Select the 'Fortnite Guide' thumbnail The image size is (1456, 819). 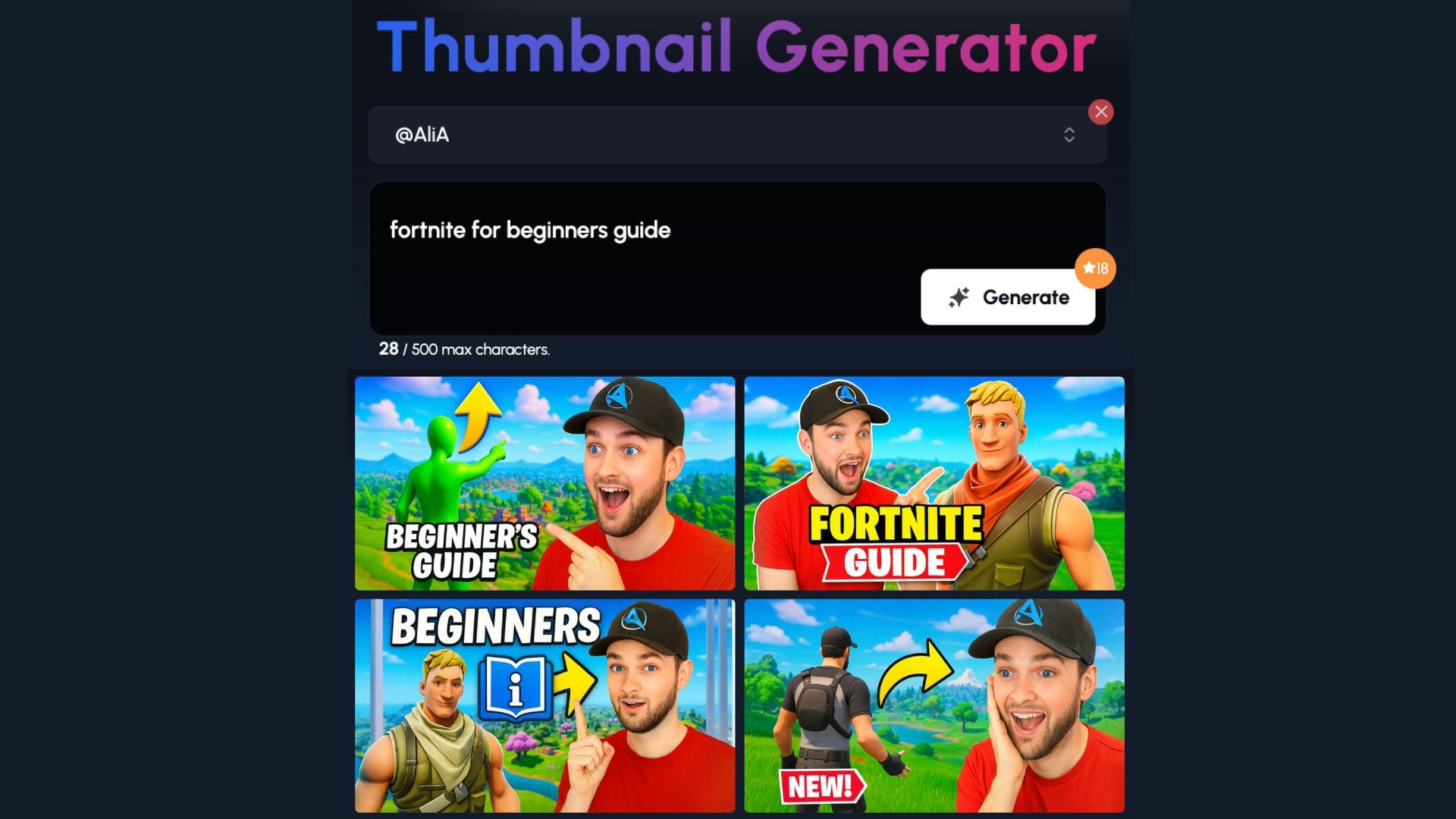point(934,483)
